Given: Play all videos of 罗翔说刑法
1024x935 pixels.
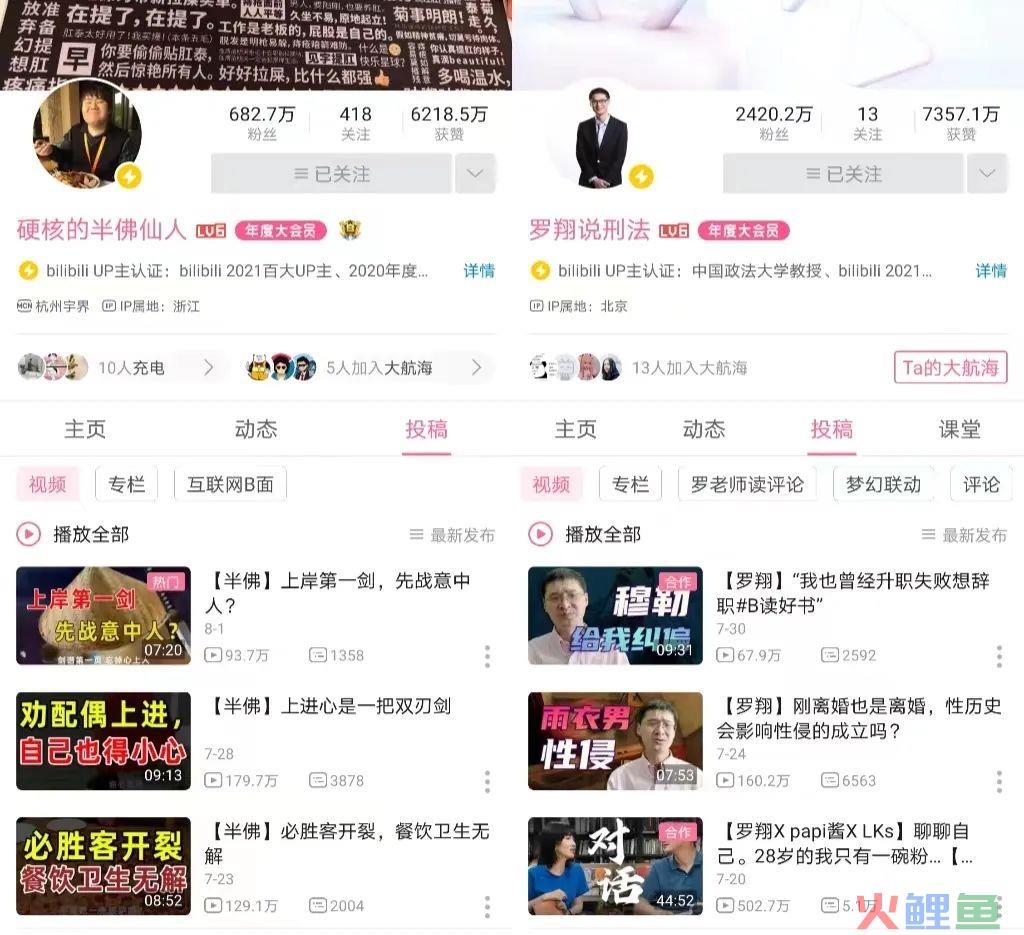Looking at the screenshot, I should 586,534.
